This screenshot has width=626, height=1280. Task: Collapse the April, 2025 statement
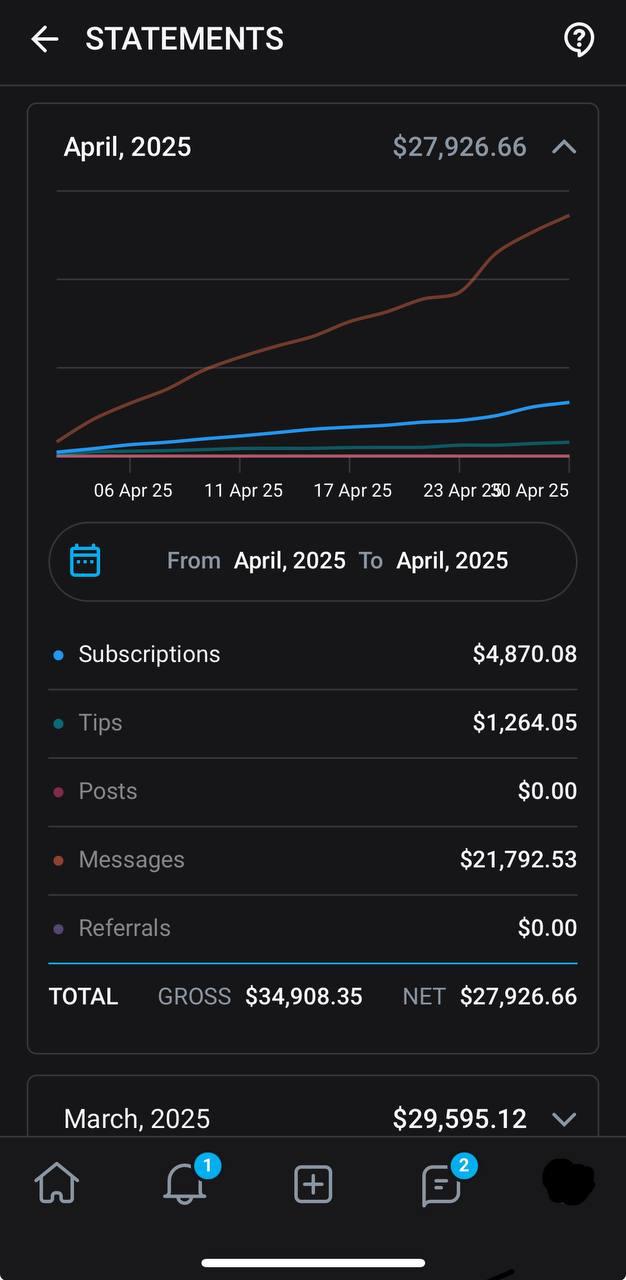pos(564,147)
